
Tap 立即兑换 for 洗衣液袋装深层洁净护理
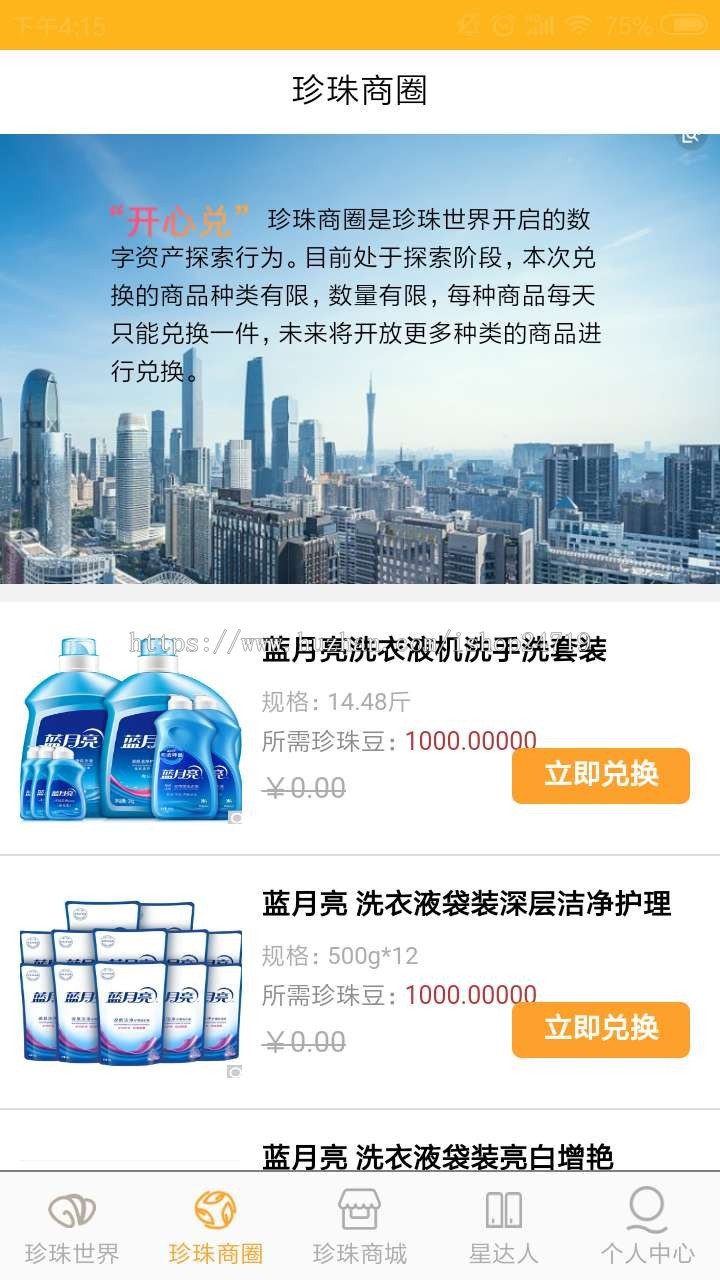click(x=600, y=1029)
